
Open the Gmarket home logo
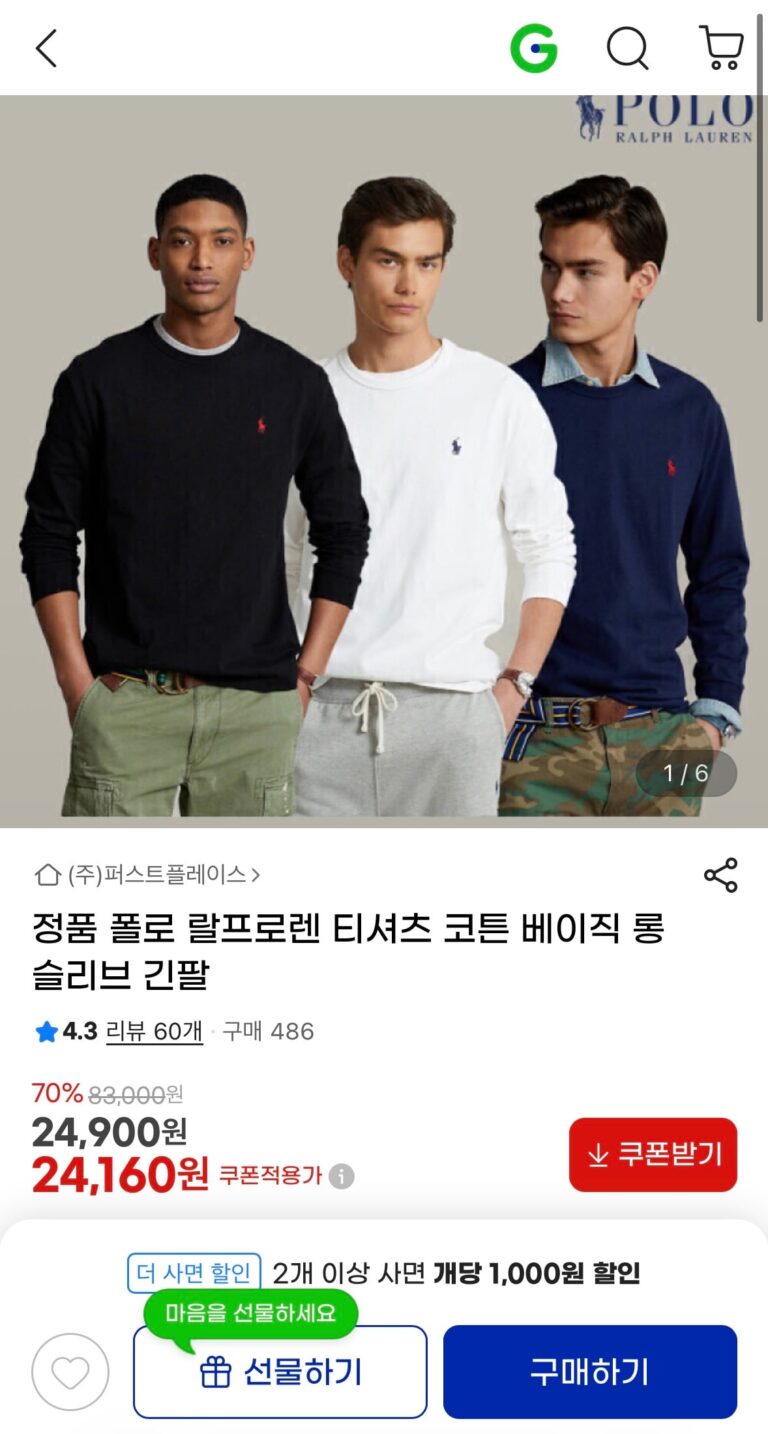[533, 48]
